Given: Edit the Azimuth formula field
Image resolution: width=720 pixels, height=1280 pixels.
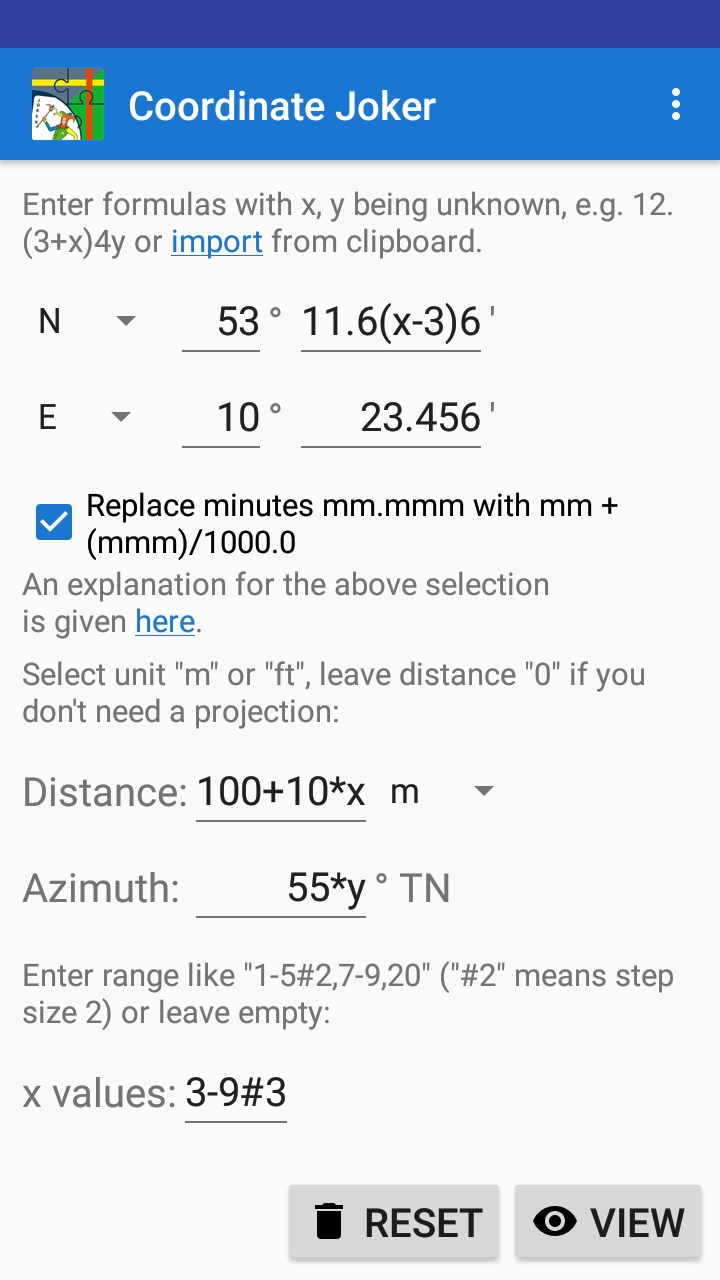Looking at the screenshot, I should [x=281, y=888].
